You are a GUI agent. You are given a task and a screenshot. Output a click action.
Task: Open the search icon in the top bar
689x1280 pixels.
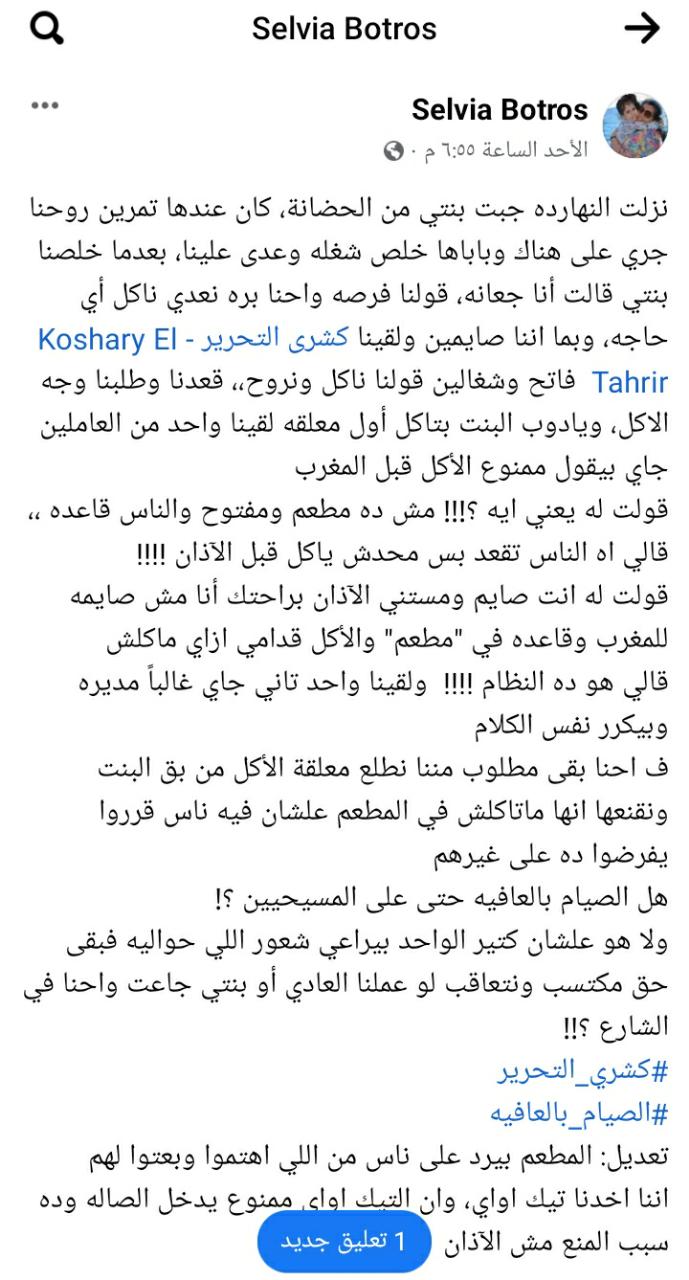[47, 29]
